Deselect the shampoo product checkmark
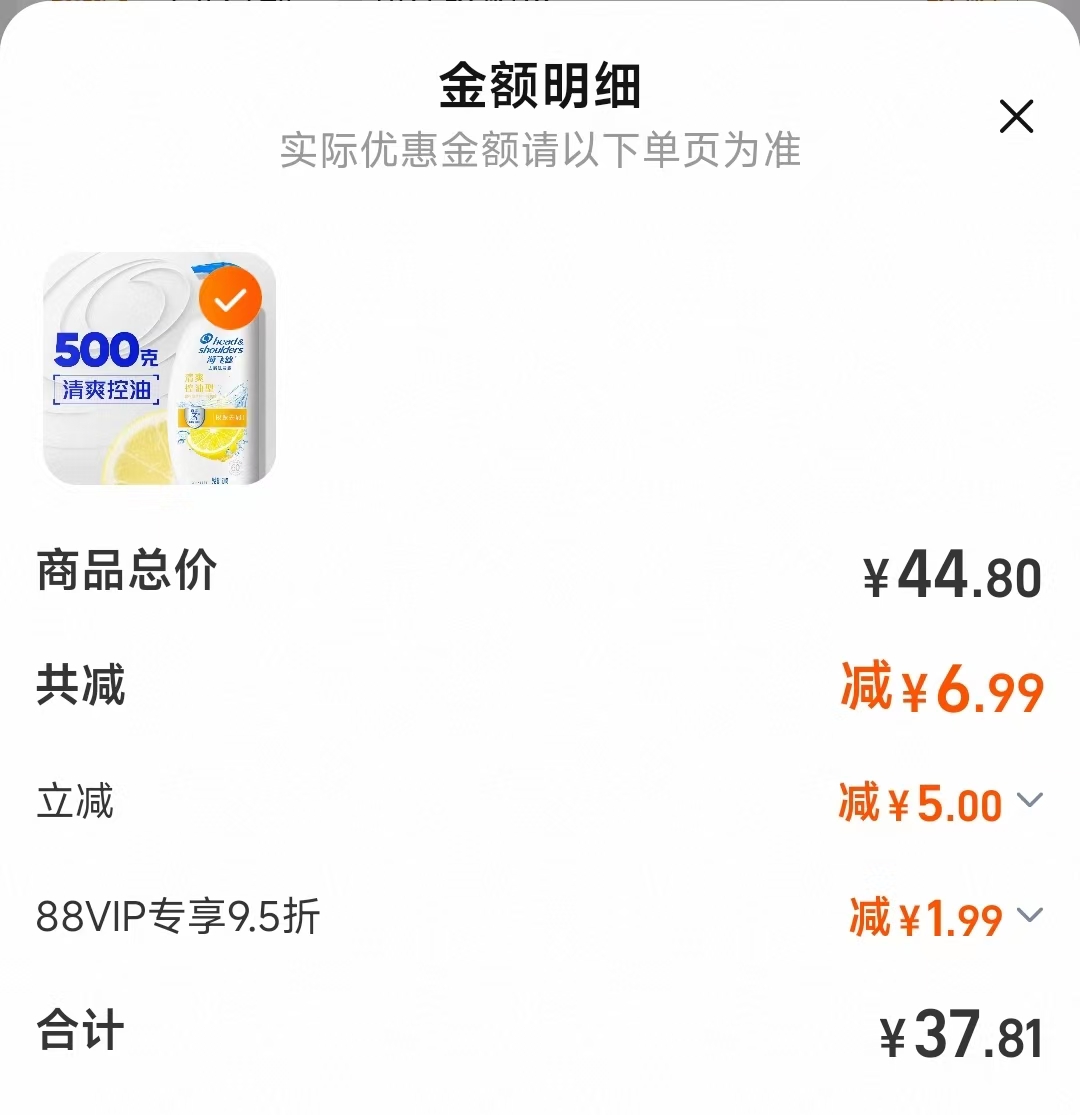This screenshot has height=1115, width=1080. (x=229, y=297)
